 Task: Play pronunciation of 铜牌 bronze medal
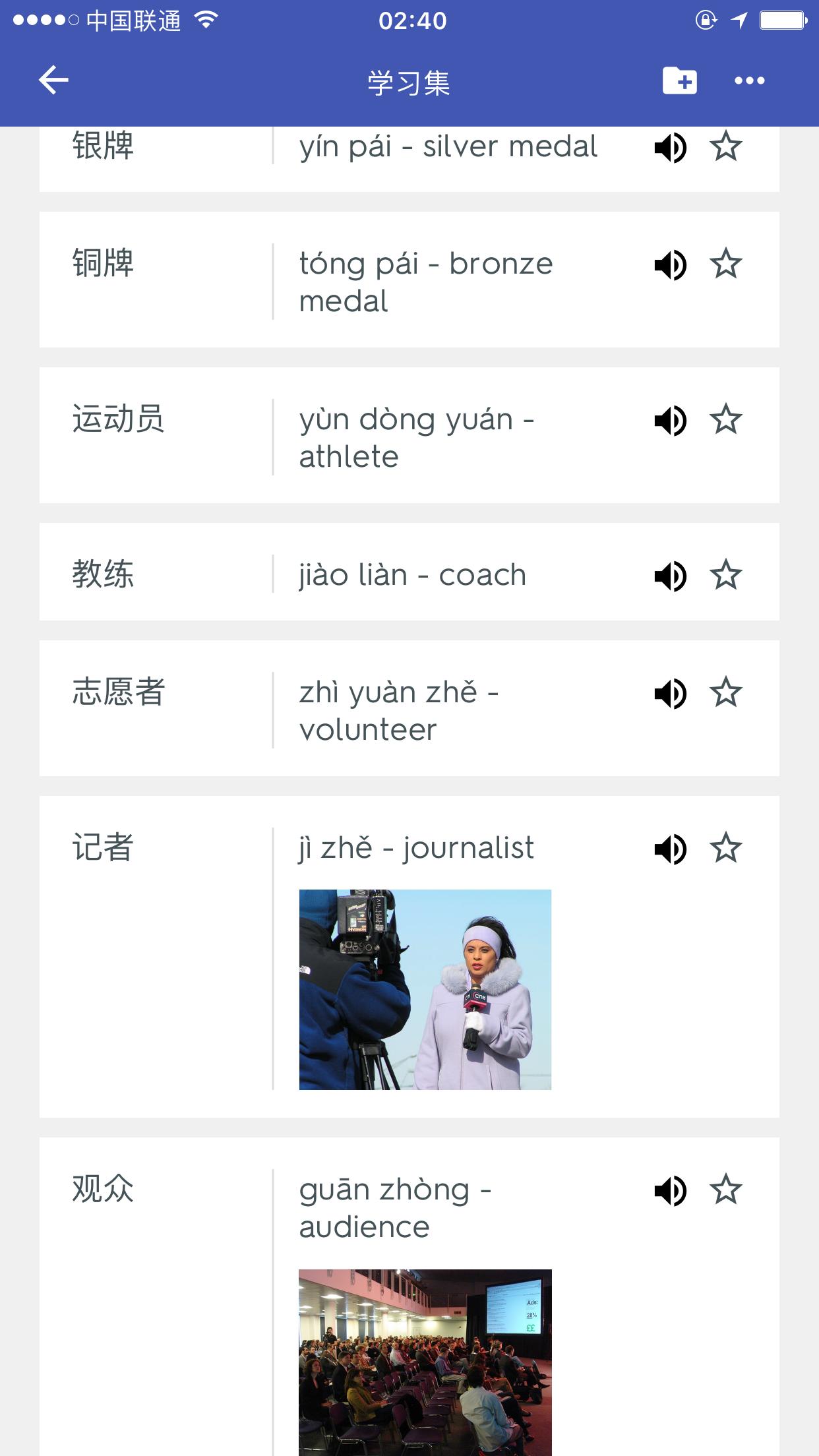(x=671, y=264)
